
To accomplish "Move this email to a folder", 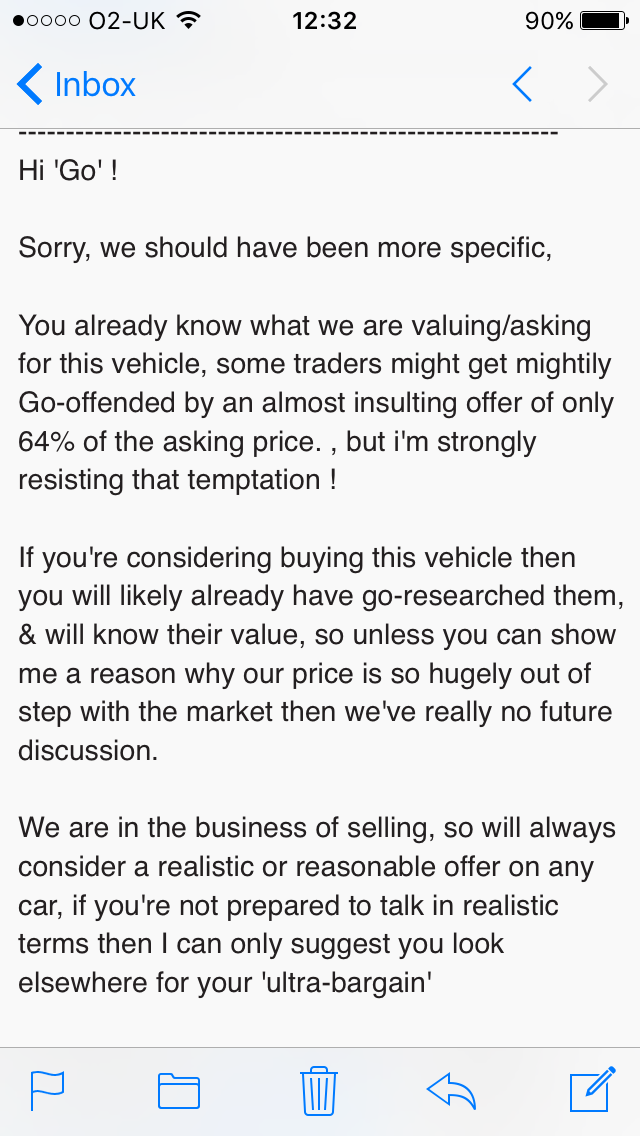I will point(179,1091).
